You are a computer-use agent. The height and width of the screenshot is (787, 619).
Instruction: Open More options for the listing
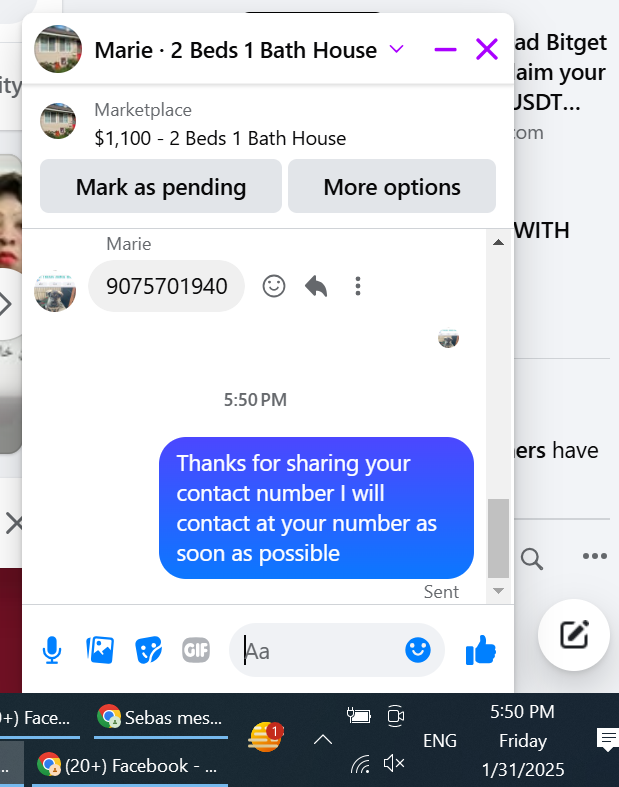pyautogui.click(x=392, y=187)
